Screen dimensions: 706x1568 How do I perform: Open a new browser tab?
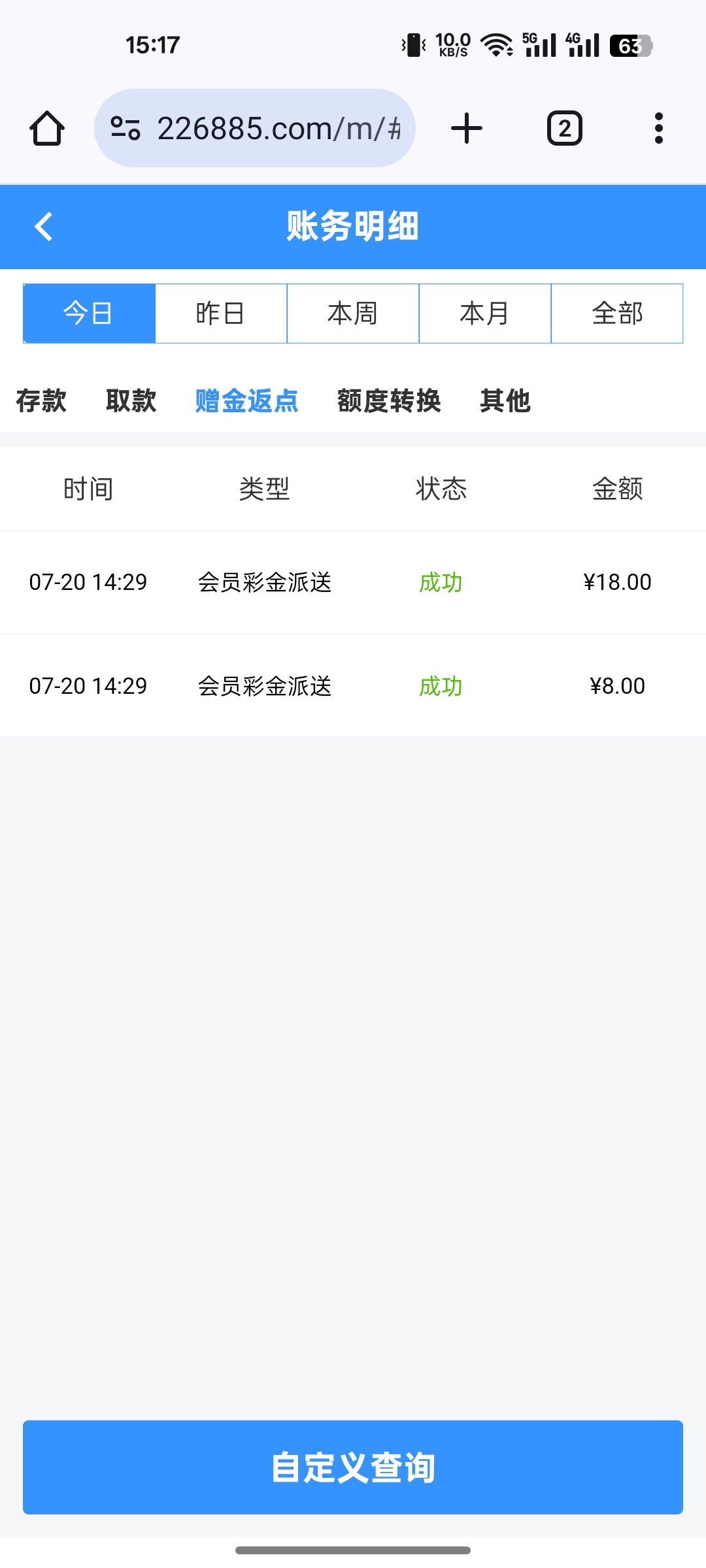click(467, 128)
